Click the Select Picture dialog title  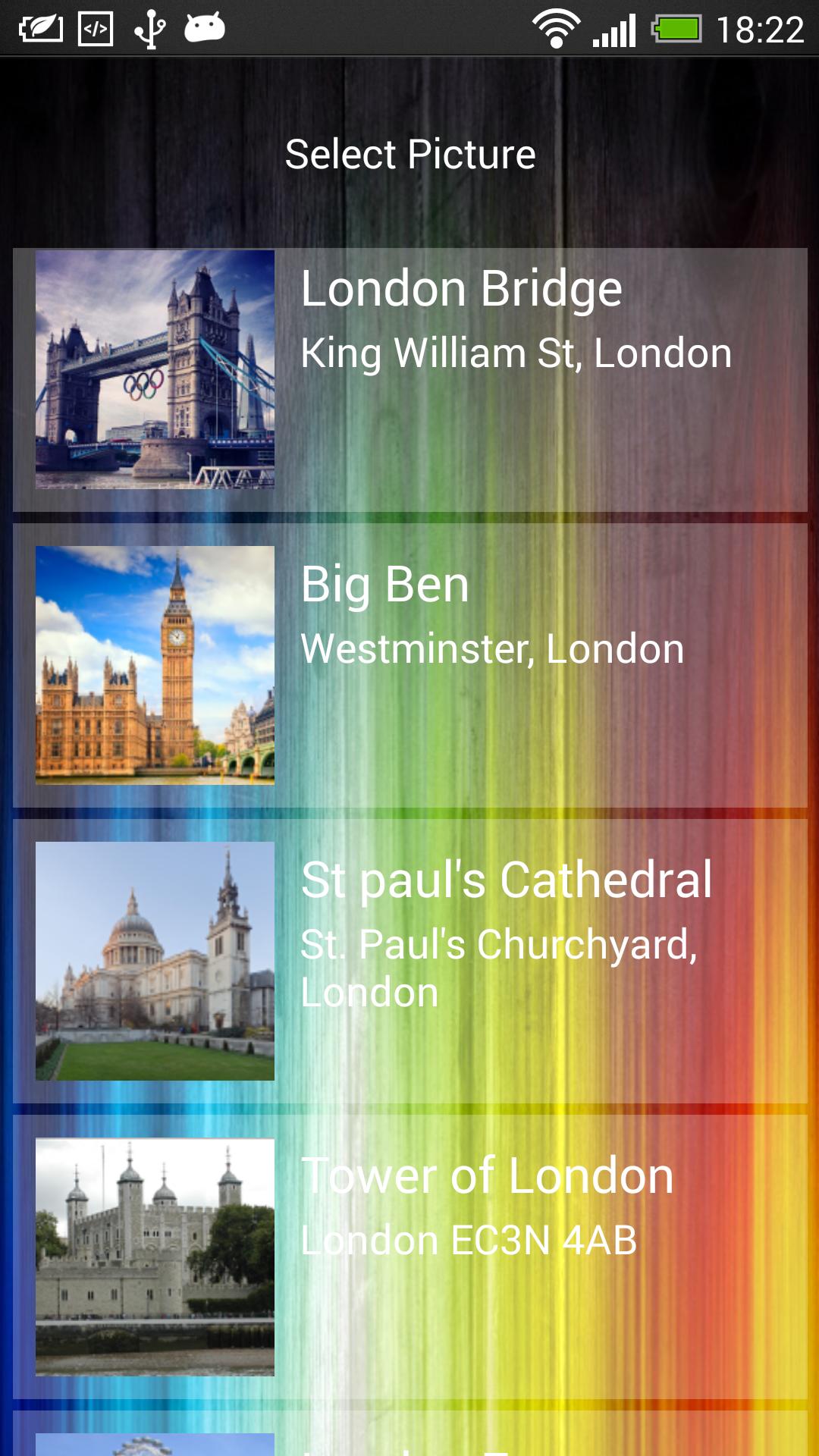[x=409, y=152]
